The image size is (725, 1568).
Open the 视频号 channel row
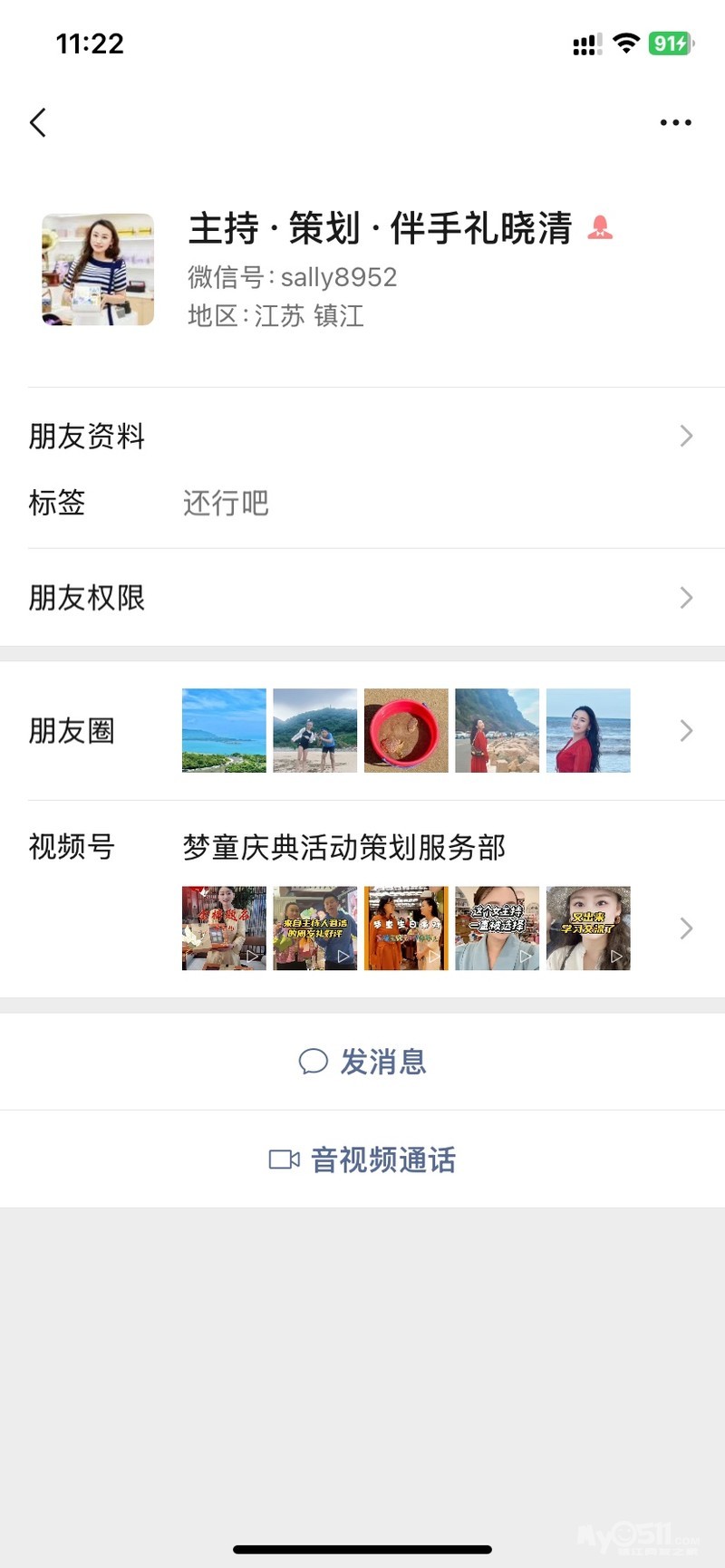pos(362,897)
